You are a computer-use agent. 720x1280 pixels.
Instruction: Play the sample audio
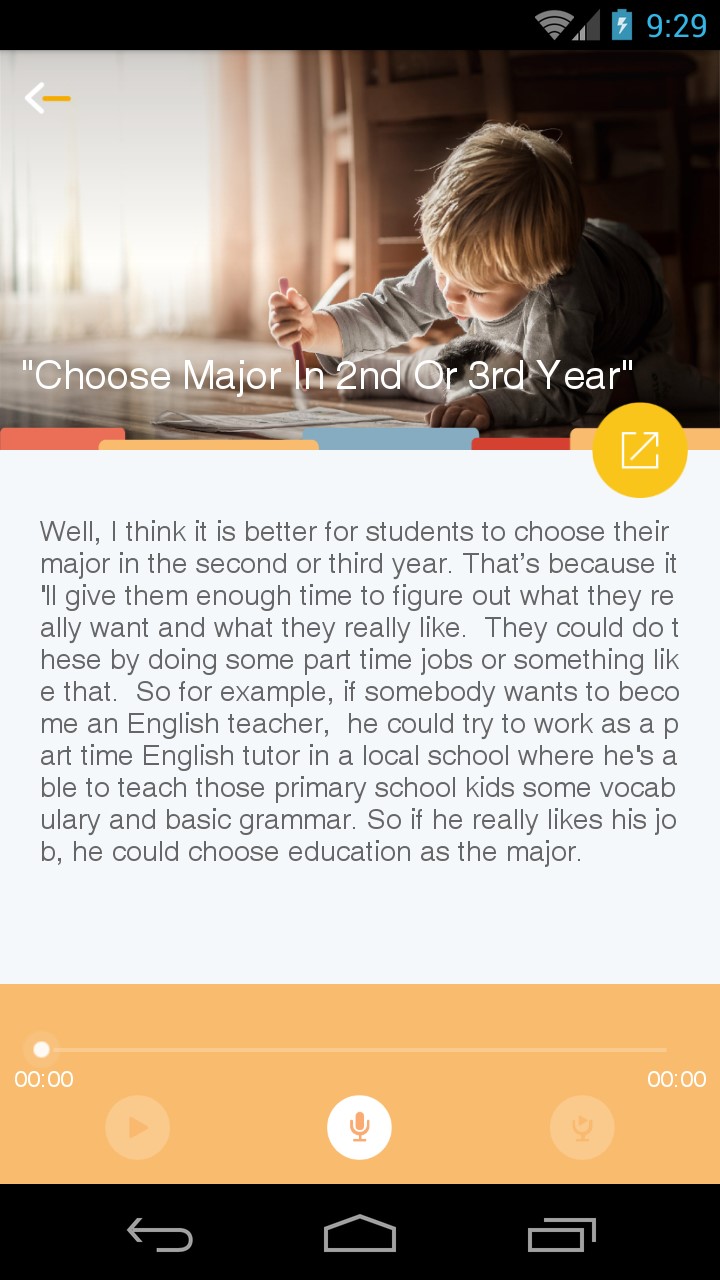tap(138, 1127)
